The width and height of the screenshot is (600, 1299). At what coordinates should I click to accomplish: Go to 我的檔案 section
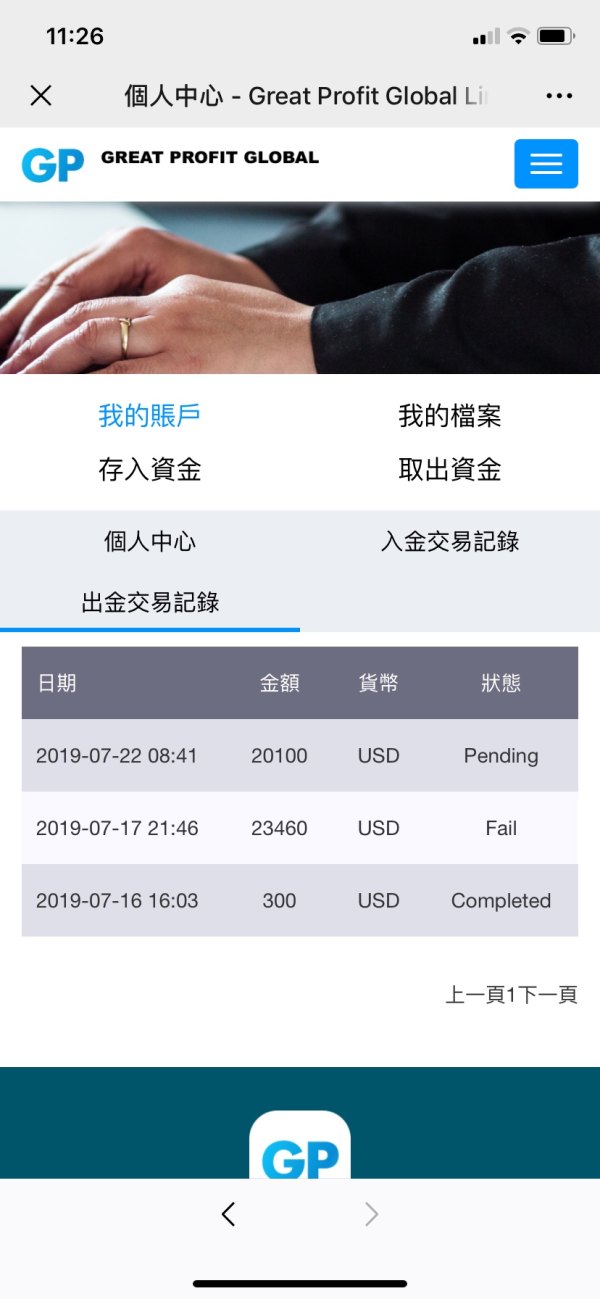(x=450, y=416)
